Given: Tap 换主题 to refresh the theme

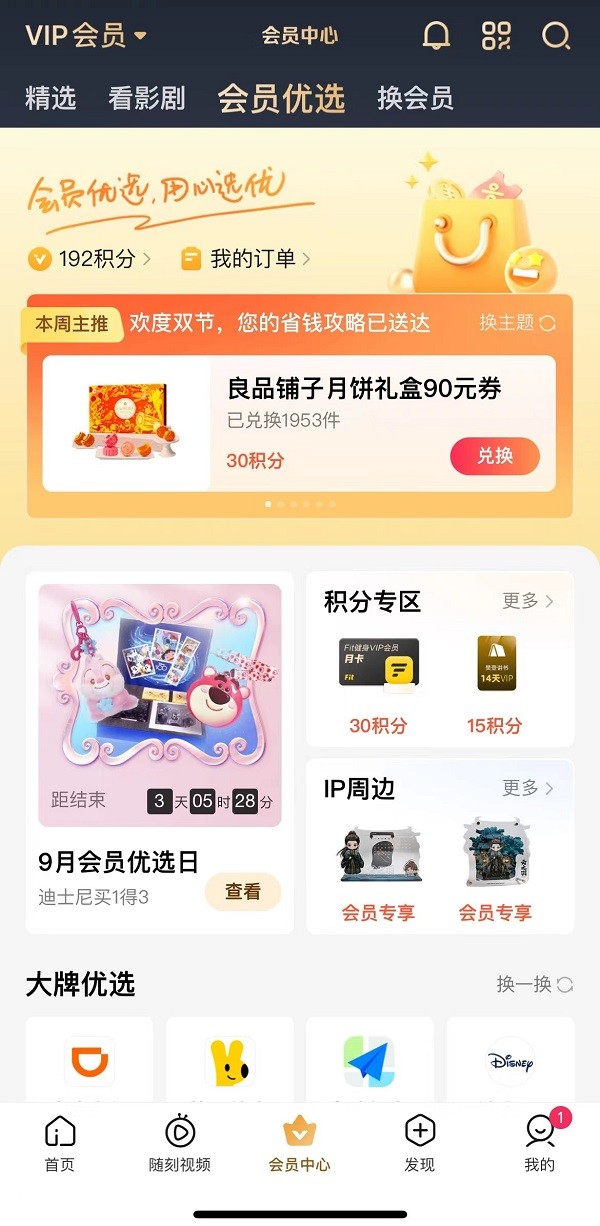Looking at the screenshot, I should coord(517,323).
